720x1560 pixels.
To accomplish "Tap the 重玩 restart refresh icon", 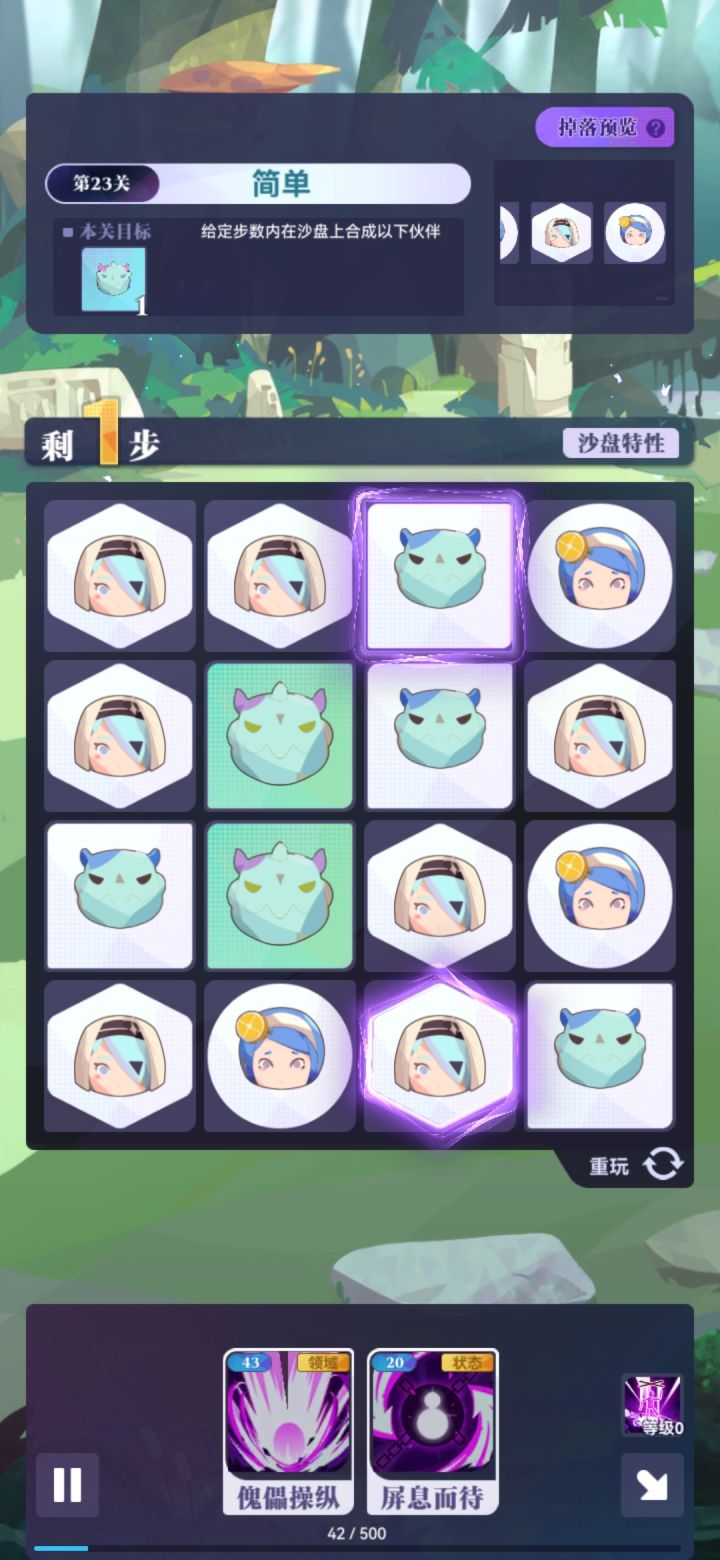I will [x=662, y=1165].
